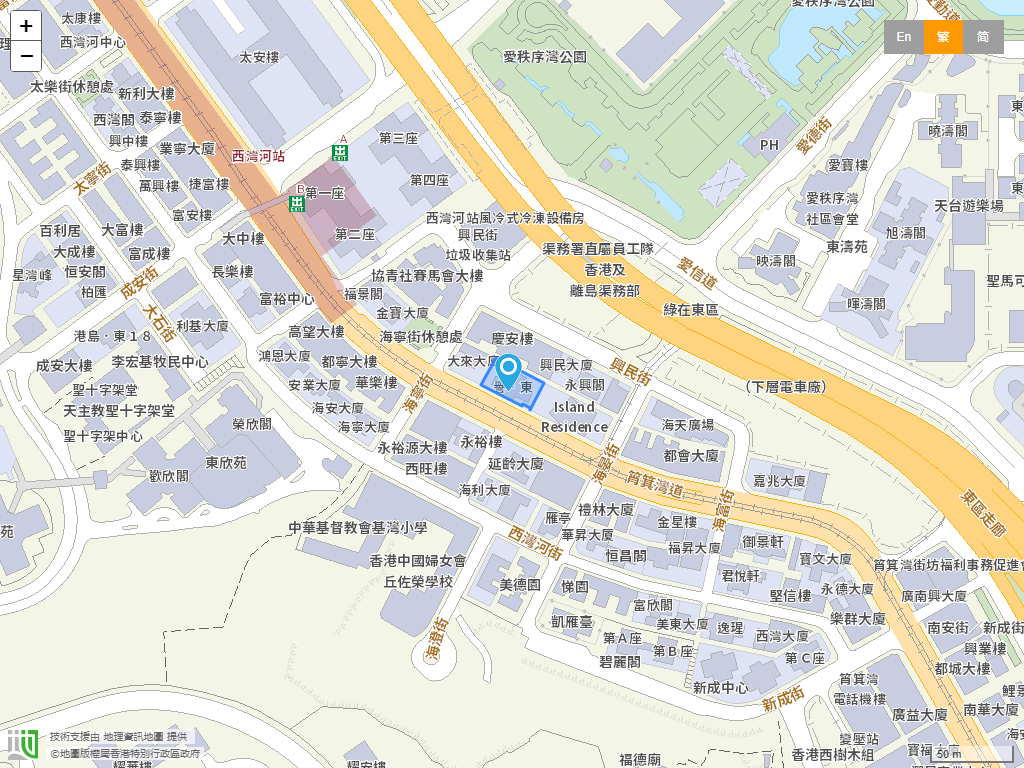Zoom out of the map
Image resolution: width=1024 pixels, height=768 pixels.
[26, 56]
